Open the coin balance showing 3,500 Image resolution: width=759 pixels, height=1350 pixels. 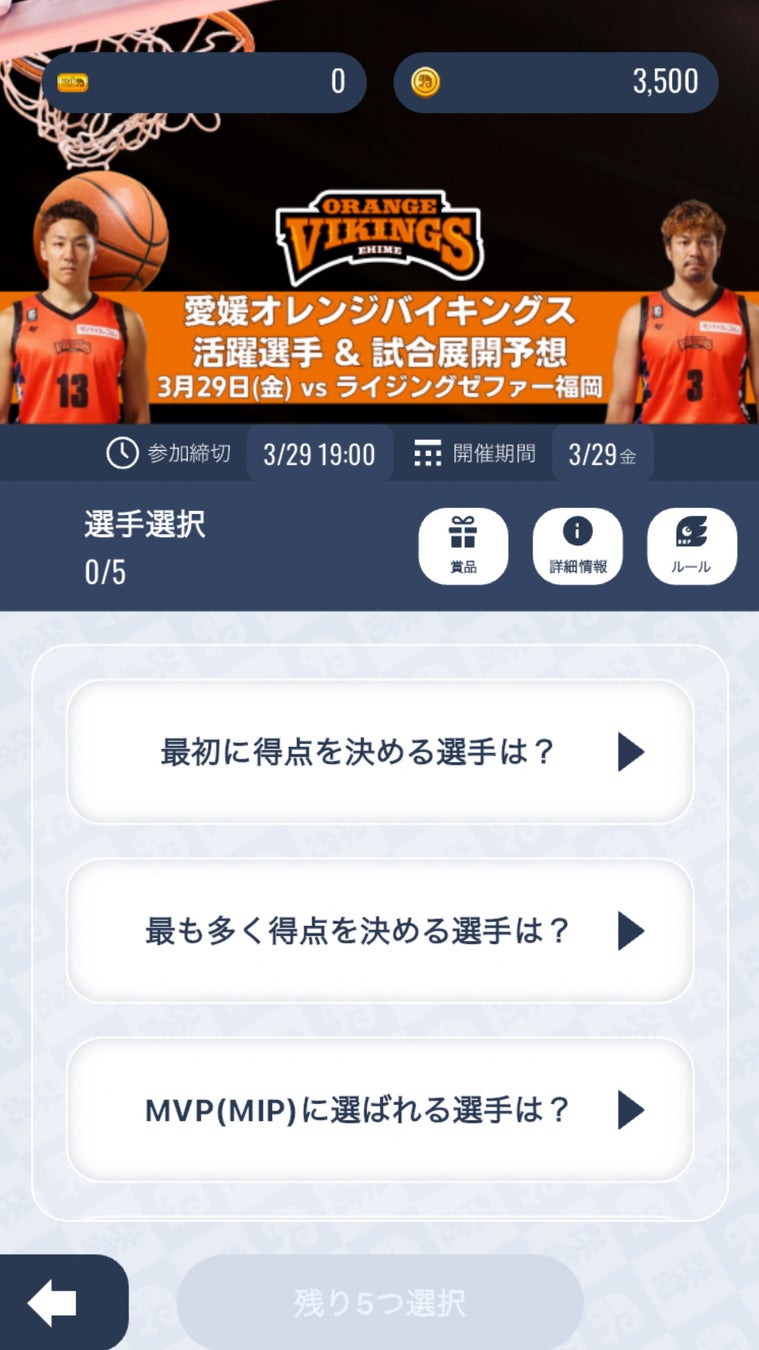556,82
